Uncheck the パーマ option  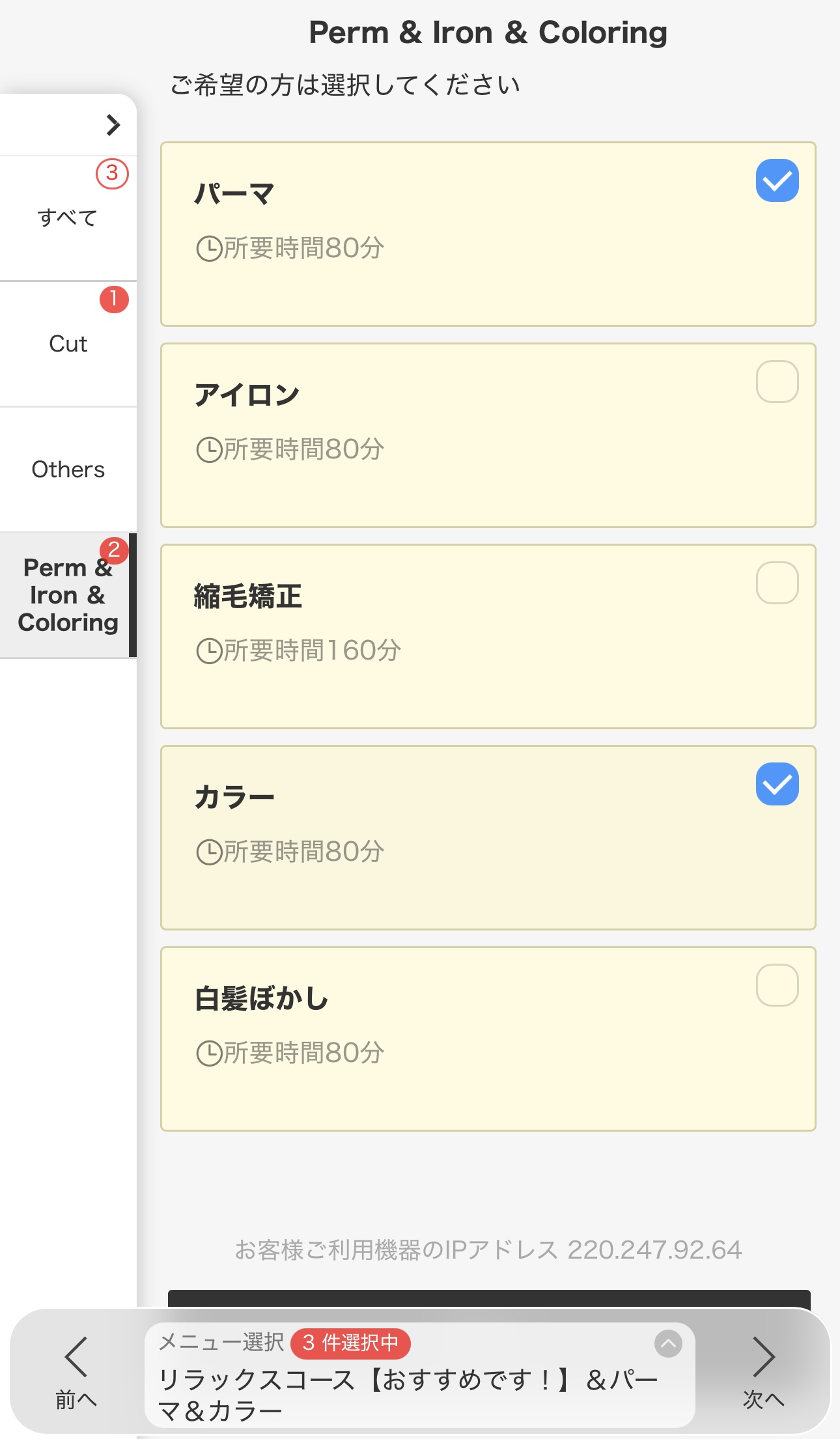click(x=777, y=180)
